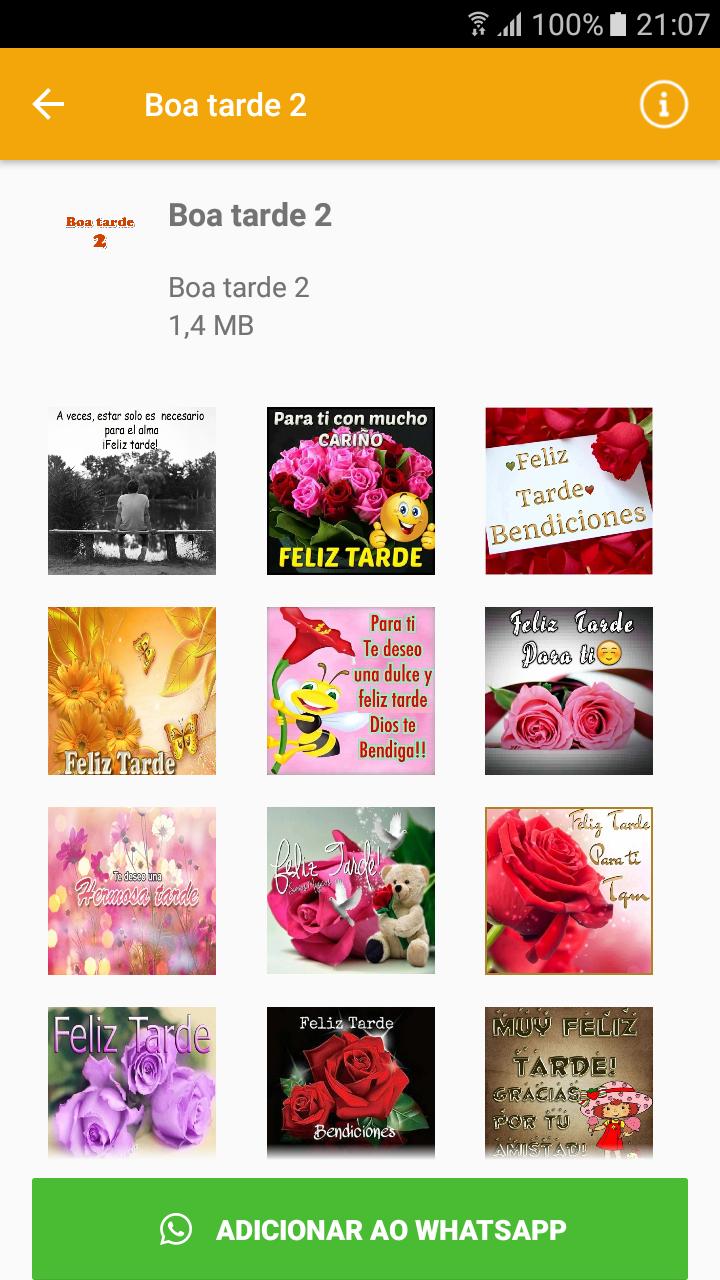Viewport: 720px width, 1280px height.
Task: Select the two pink roses 'Para ti' sticker
Action: click(x=569, y=691)
